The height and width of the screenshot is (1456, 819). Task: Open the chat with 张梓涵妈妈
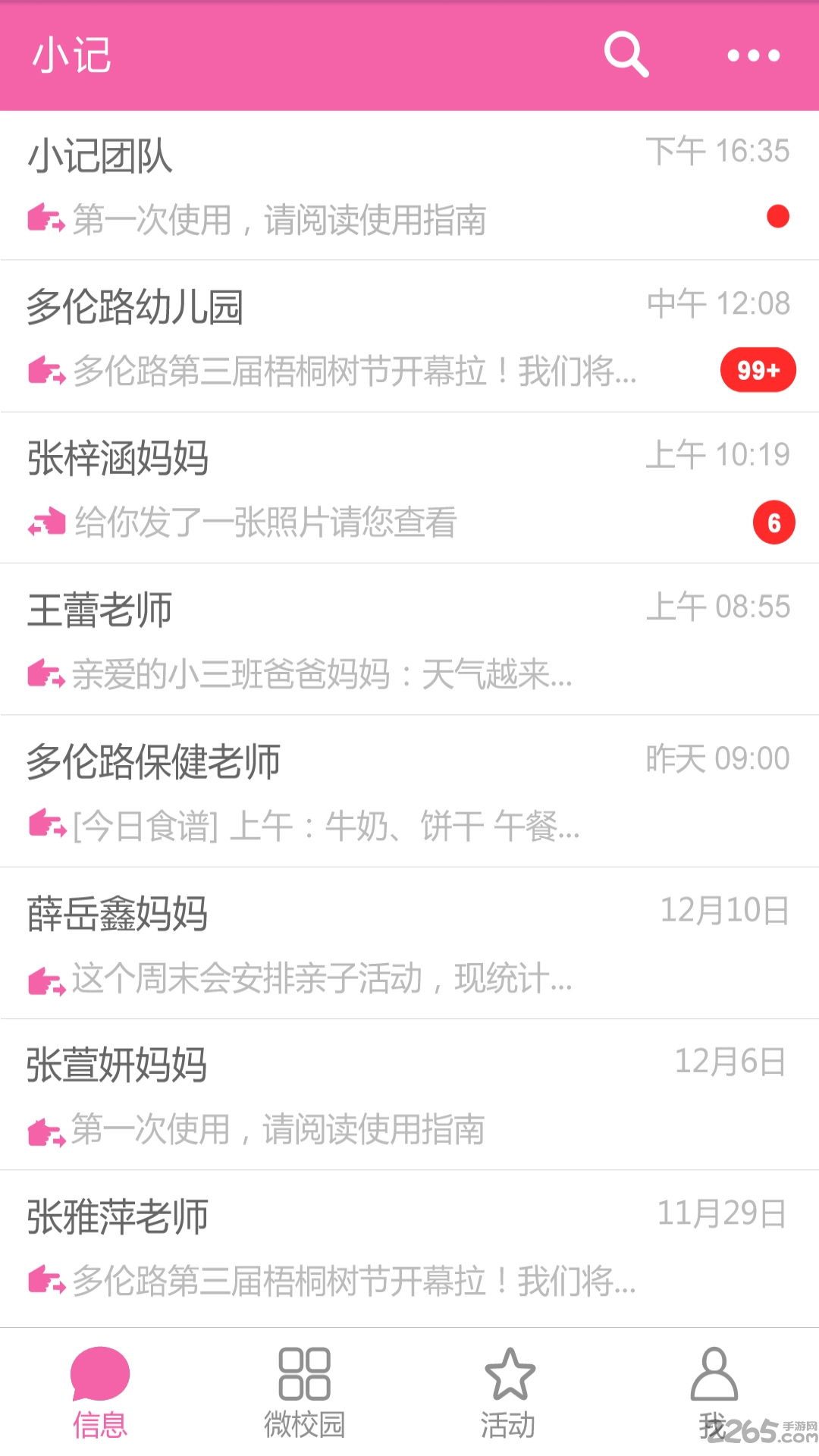[x=409, y=488]
